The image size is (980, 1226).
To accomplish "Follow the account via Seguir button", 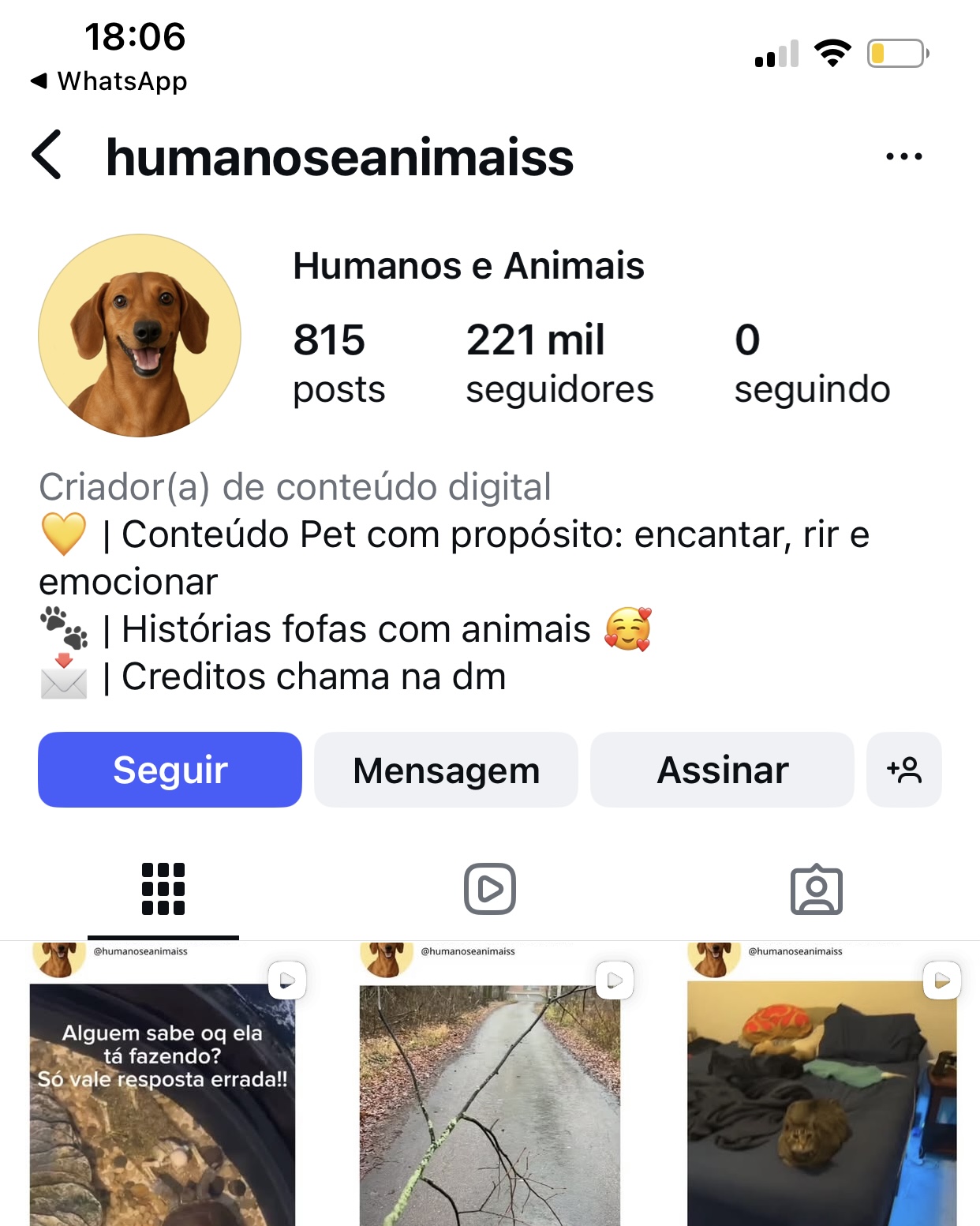I will click(170, 770).
